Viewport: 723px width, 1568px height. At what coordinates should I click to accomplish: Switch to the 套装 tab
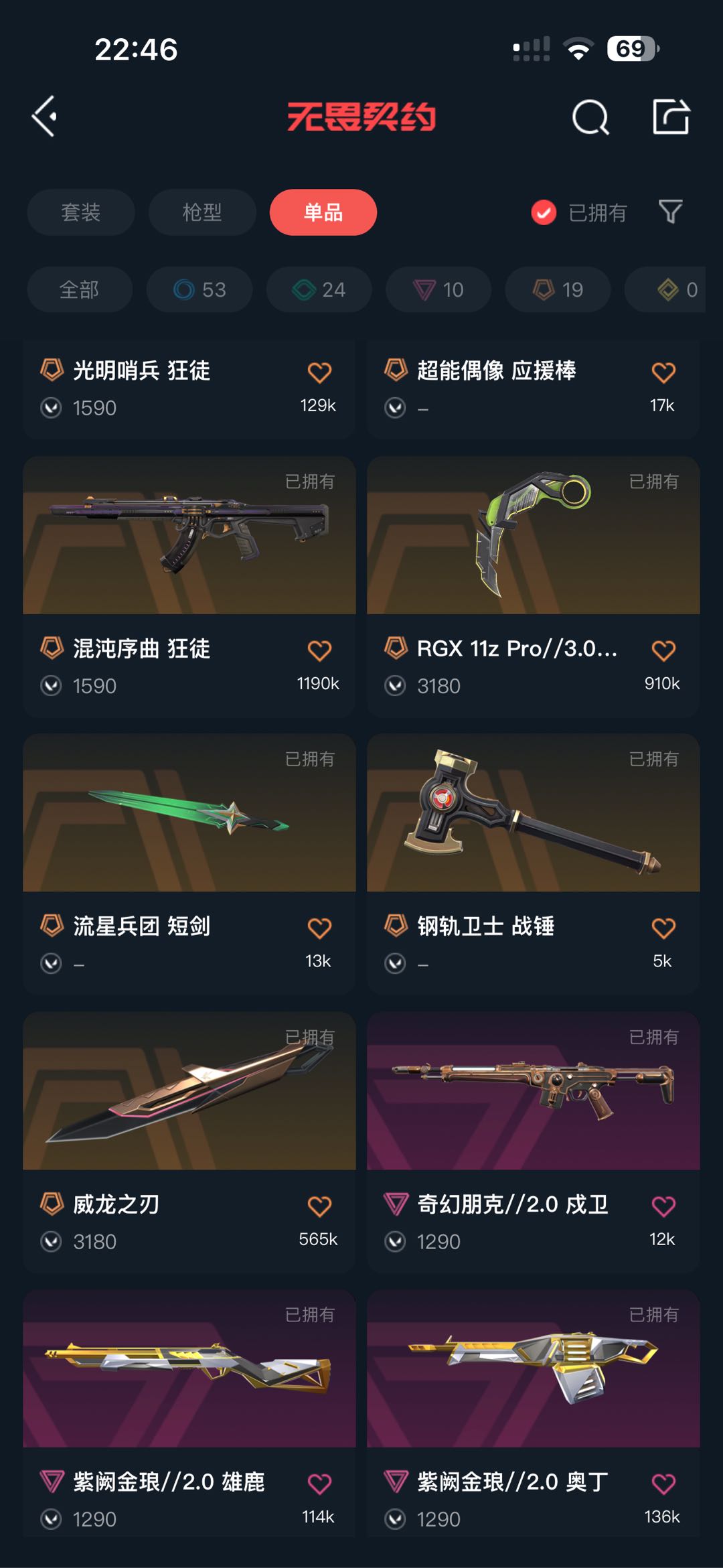pyautogui.click(x=81, y=212)
